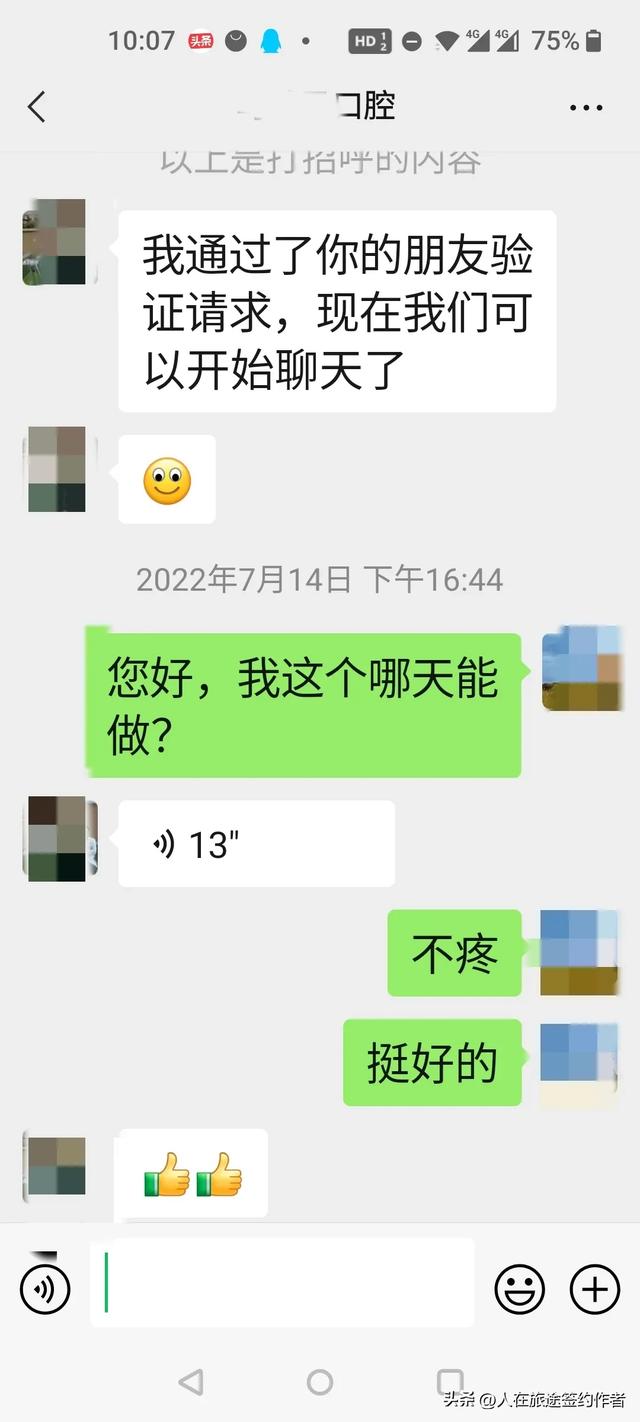The width and height of the screenshot is (640, 1422).
Task: Open contact avatar beside friend verification message
Action: pyautogui.click(x=55, y=242)
